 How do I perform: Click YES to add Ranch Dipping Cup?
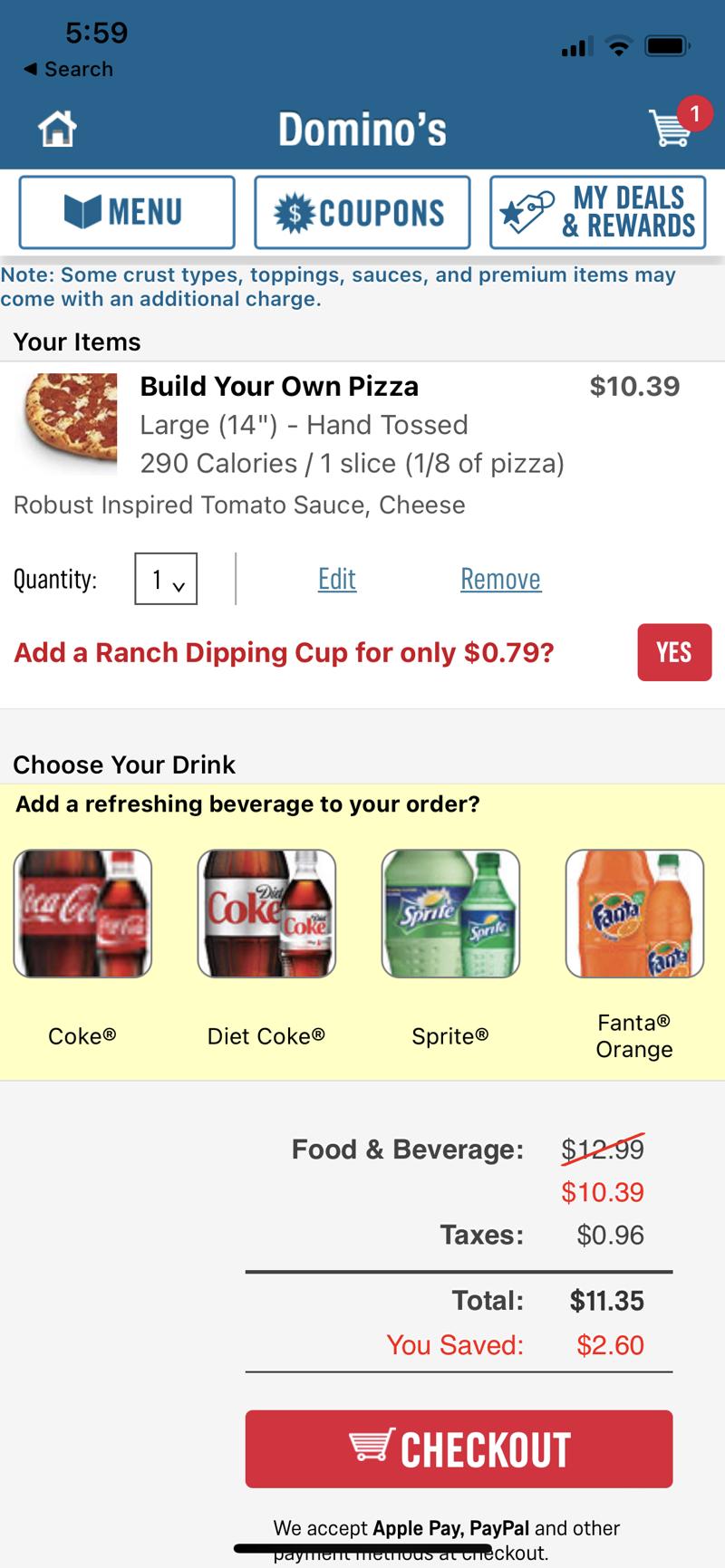[x=674, y=652]
